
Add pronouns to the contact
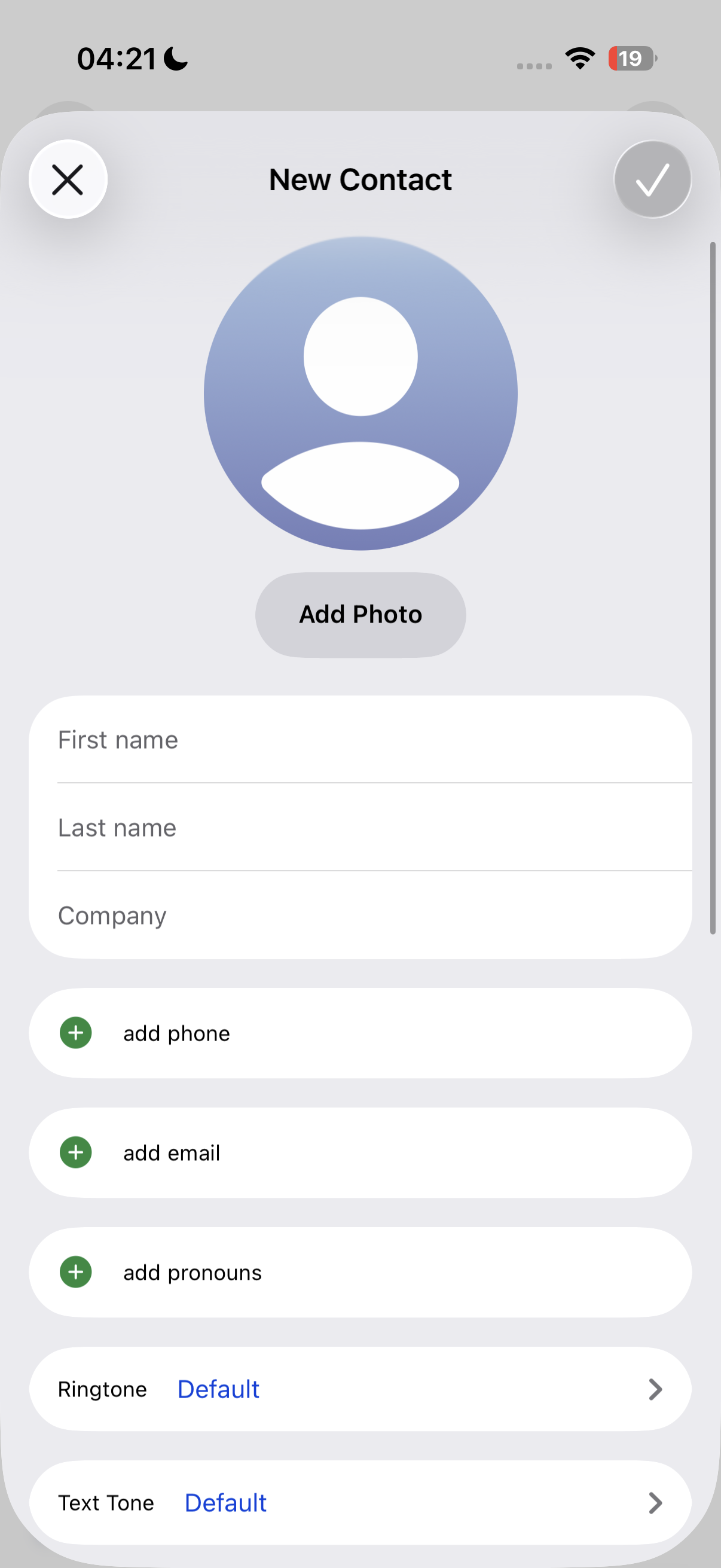tap(361, 1273)
